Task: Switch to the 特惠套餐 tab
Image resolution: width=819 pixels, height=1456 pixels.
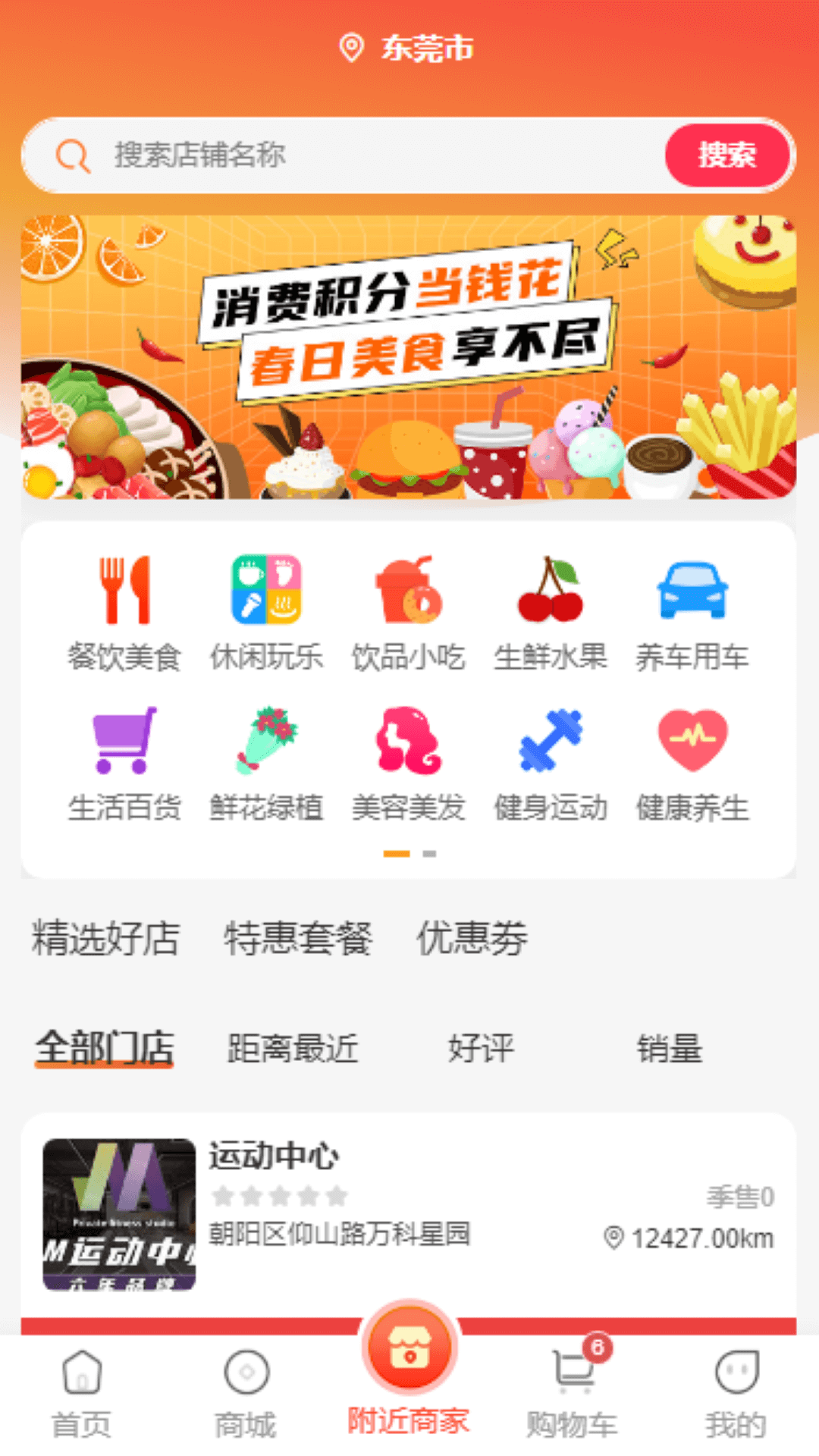Action: click(x=297, y=938)
